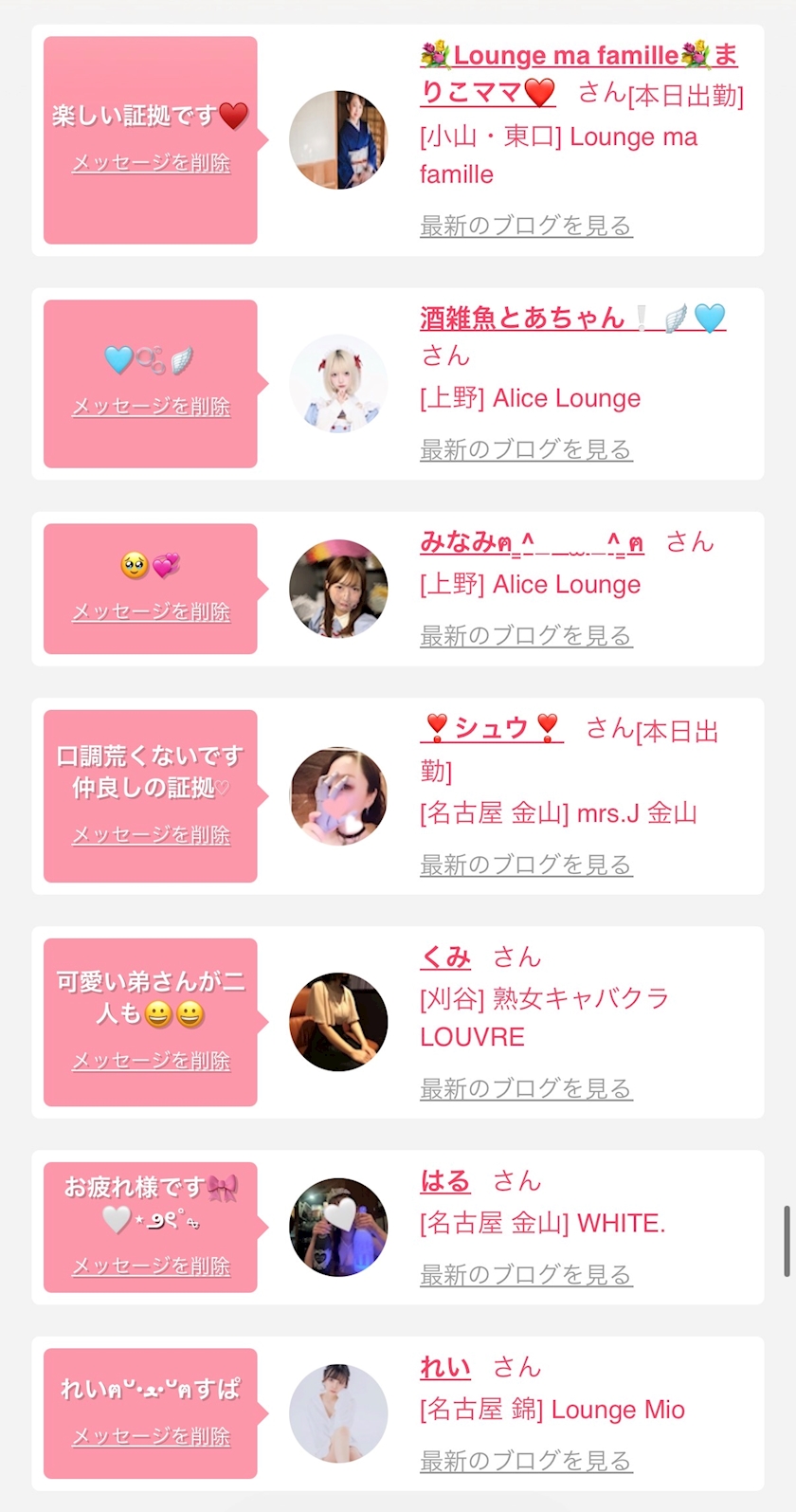Delete the 口調荒くないです message to シュウ

[151, 835]
